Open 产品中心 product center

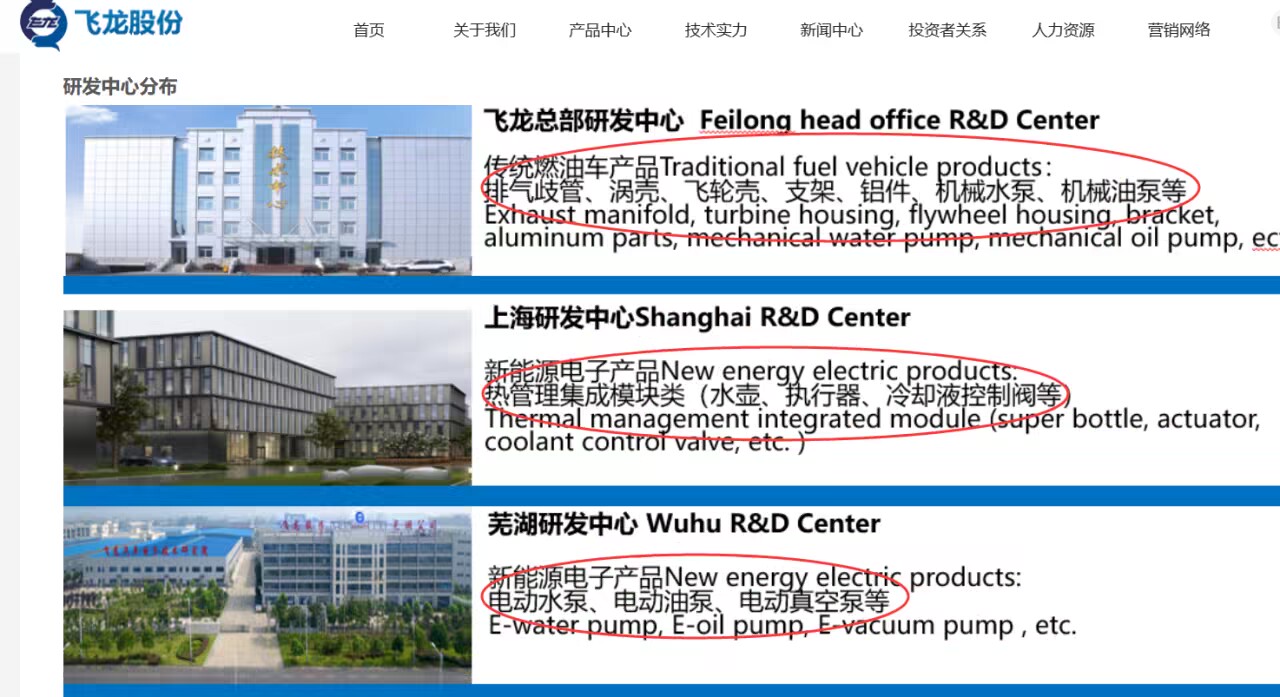pos(600,30)
